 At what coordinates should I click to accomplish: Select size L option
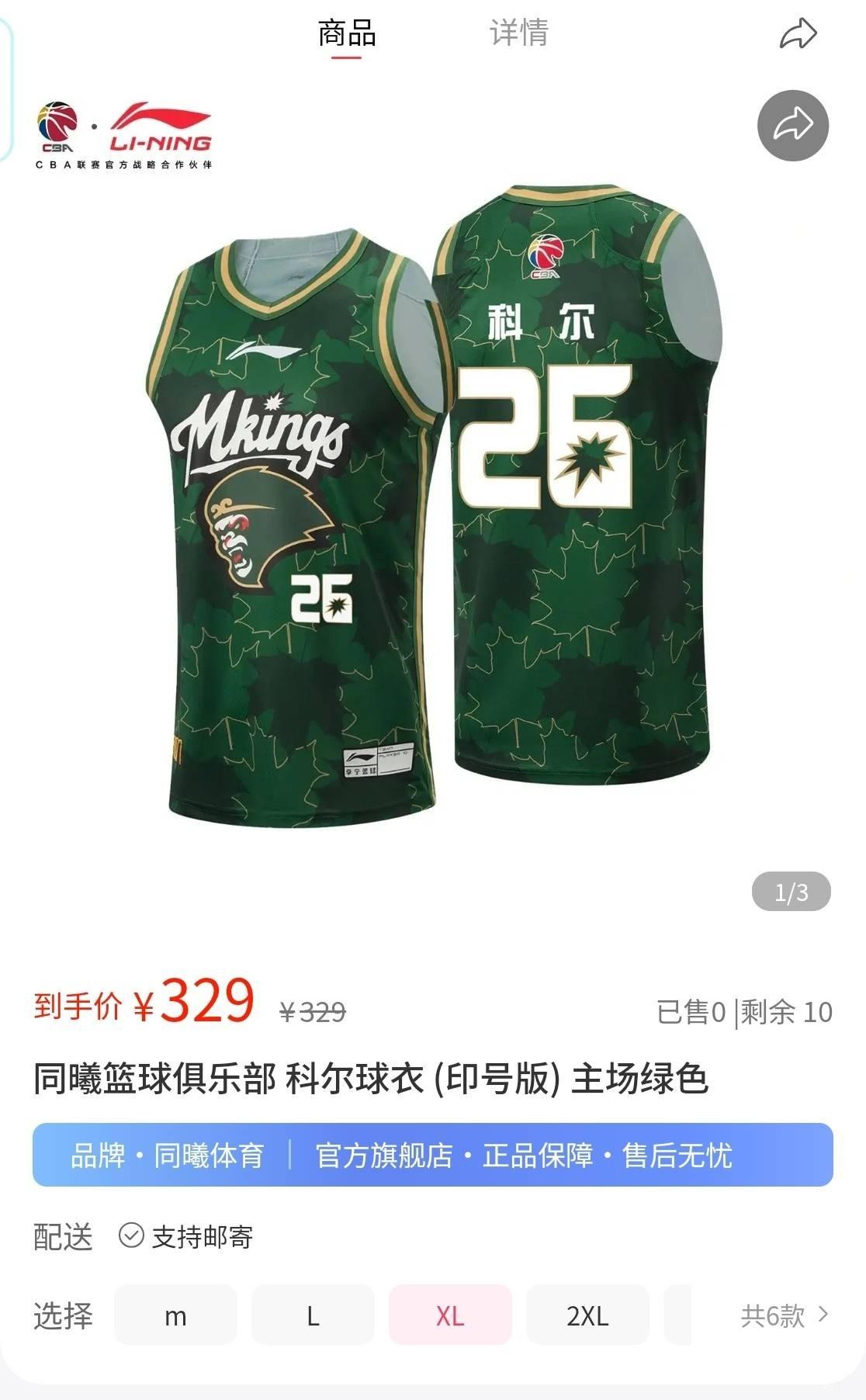tap(313, 1315)
